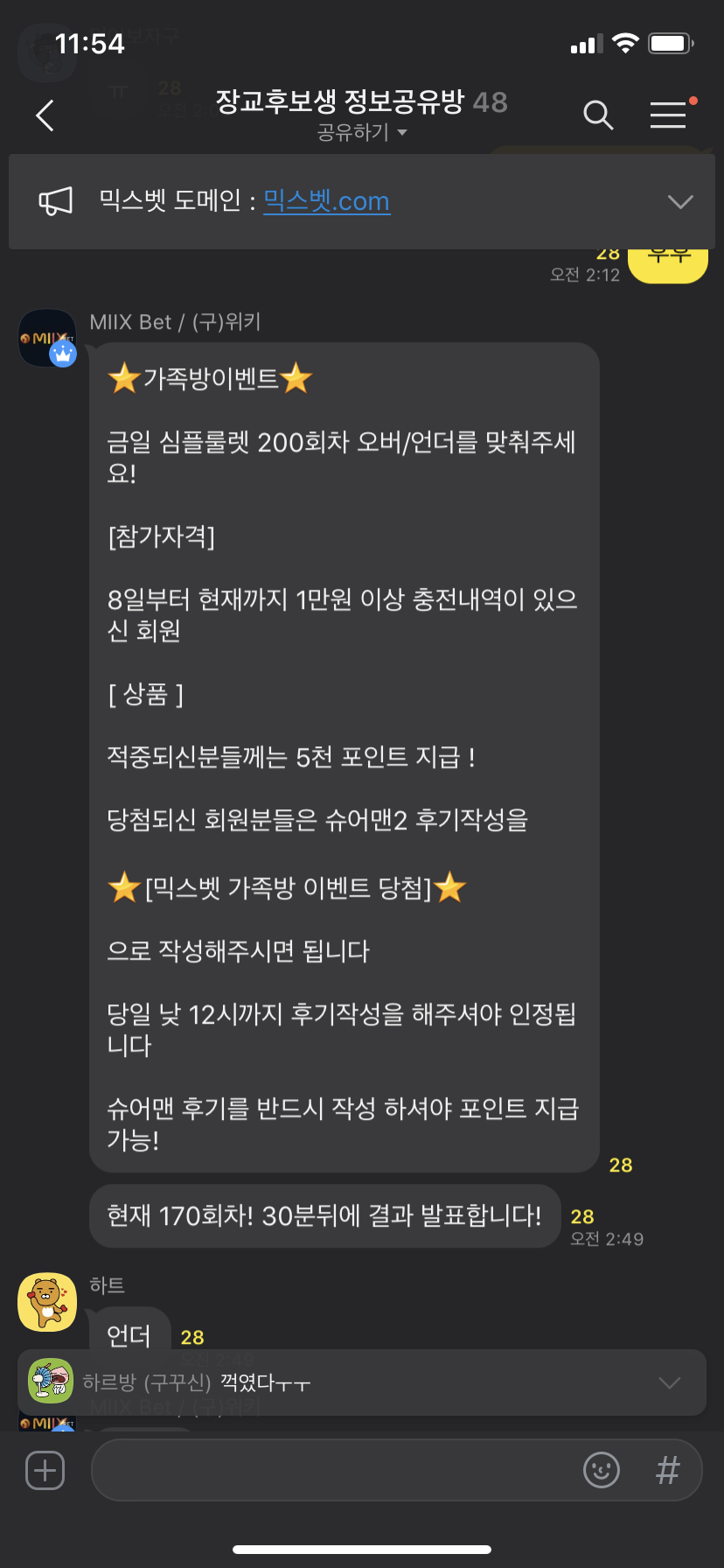The width and height of the screenshot is (724, 1568).
Task: Open the emoticon picker
Action: (602, 1470)
